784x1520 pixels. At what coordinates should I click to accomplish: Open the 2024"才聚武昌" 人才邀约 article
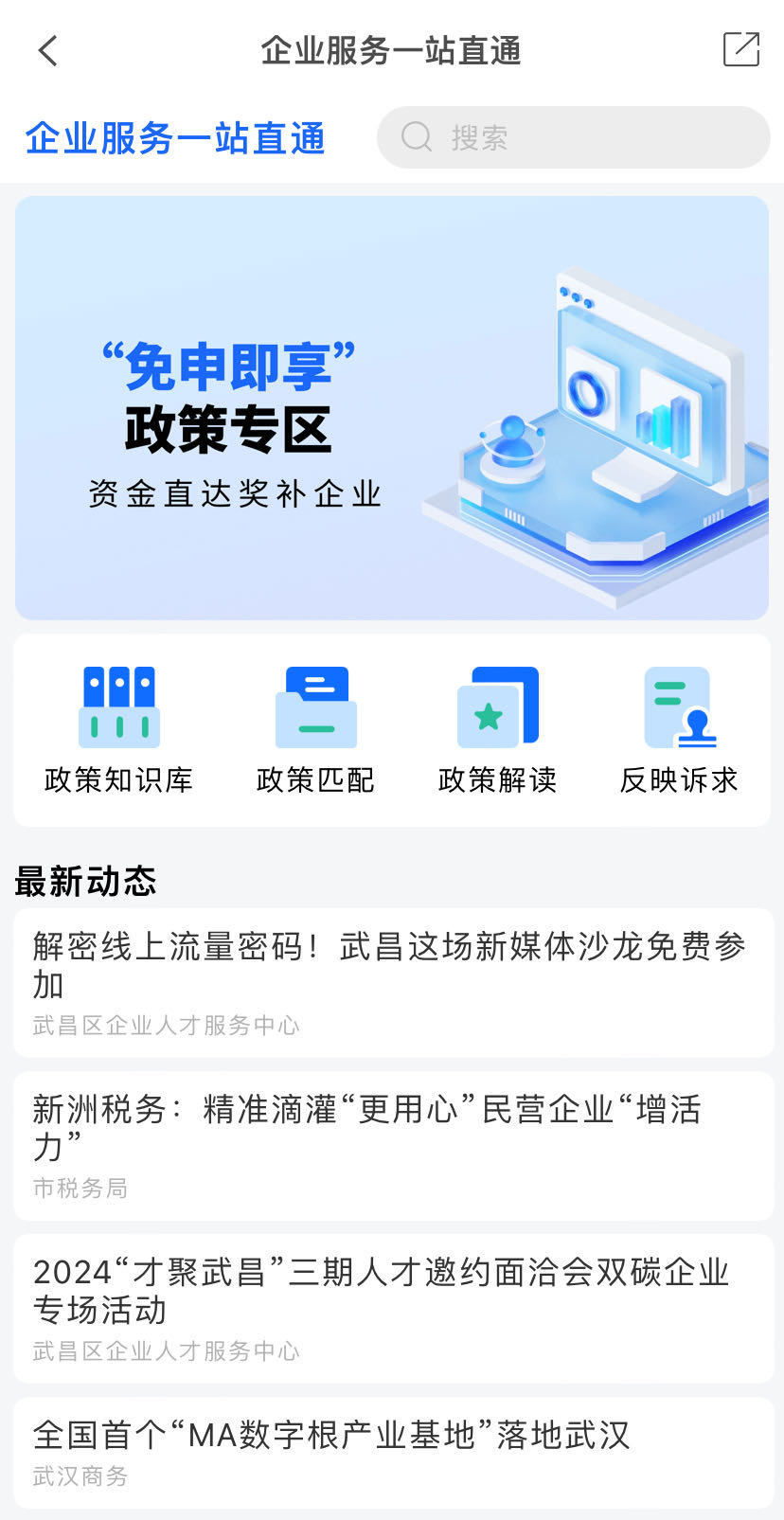click(x=392, y=1308)
